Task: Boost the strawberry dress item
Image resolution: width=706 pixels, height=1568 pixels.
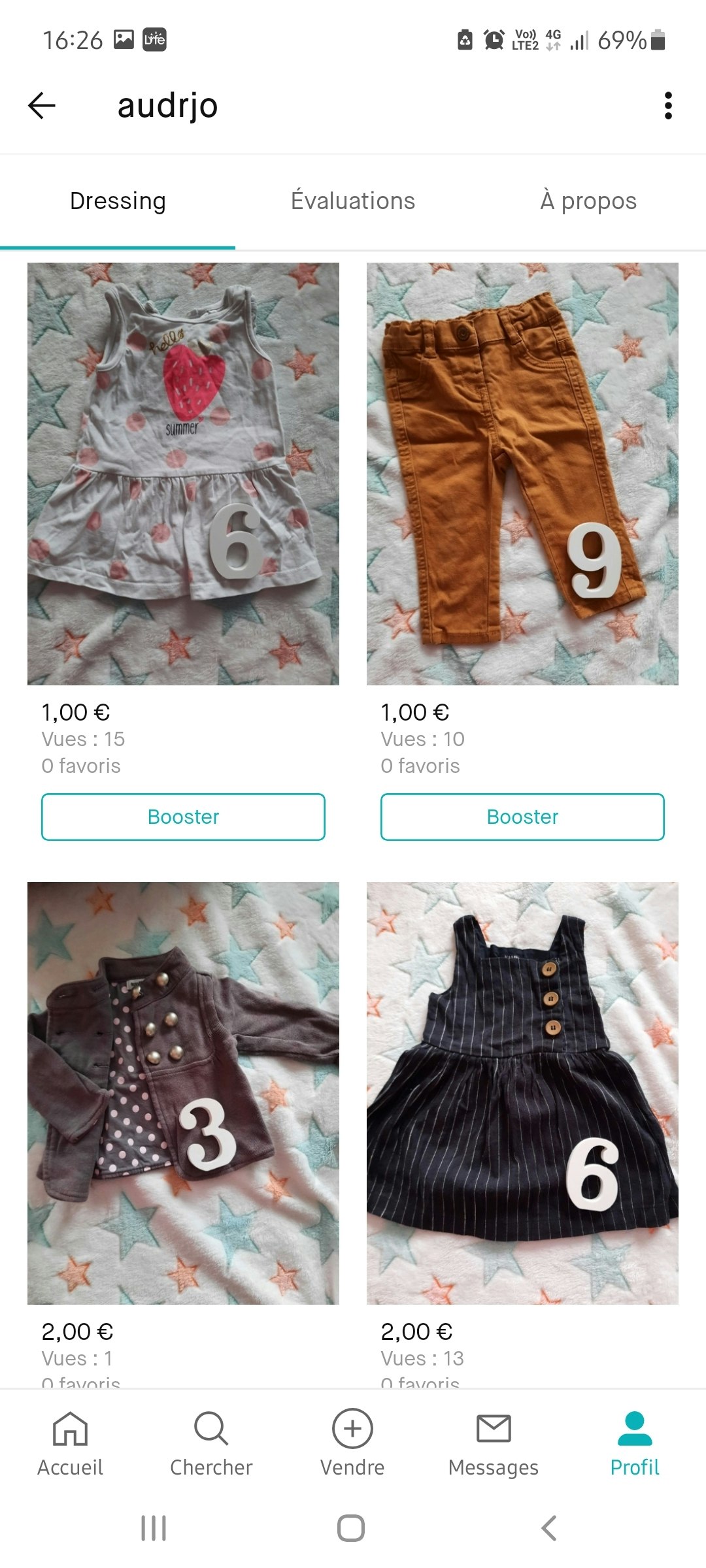Action: [183, 817]
